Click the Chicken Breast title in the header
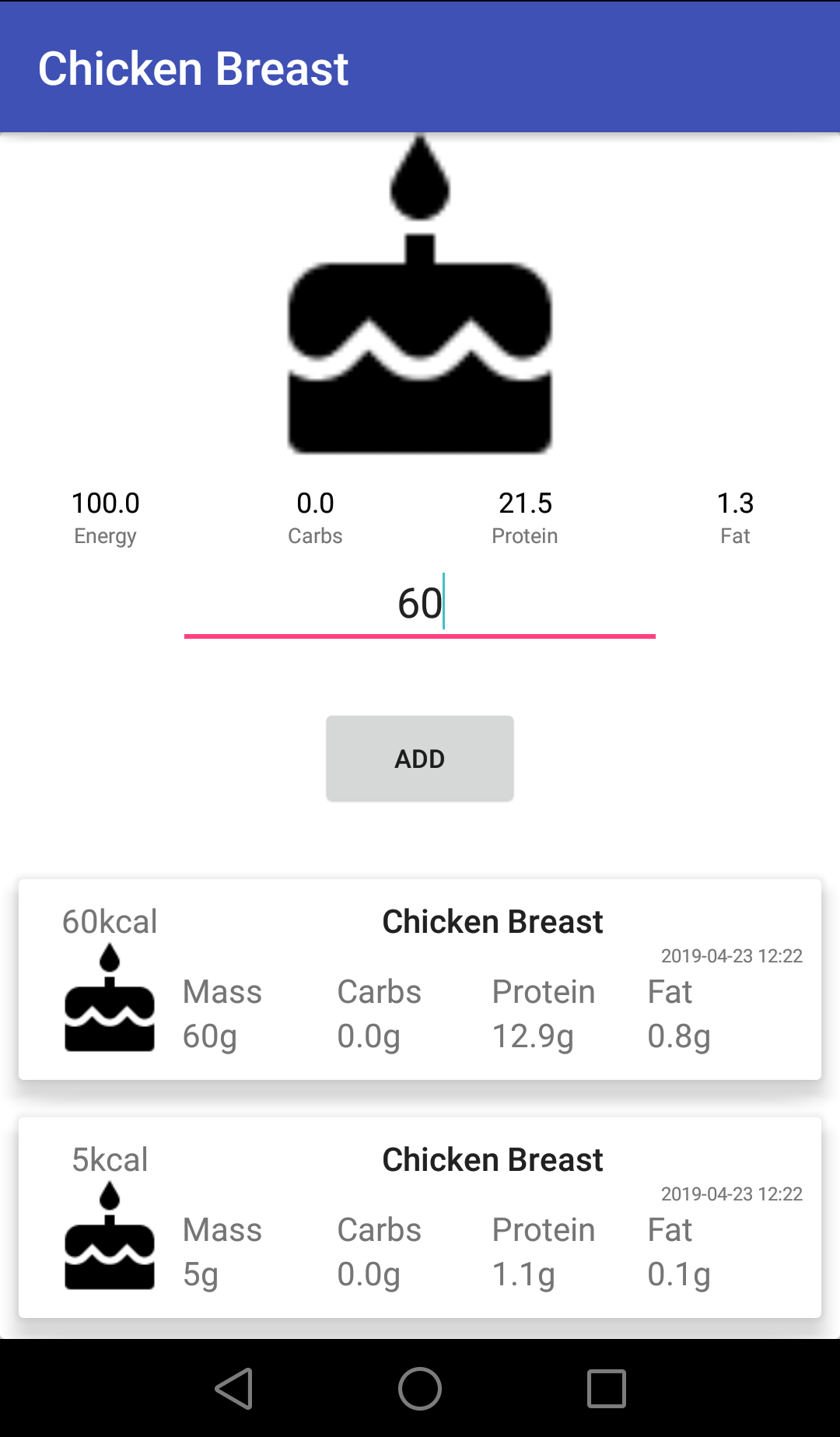The width and height of the screenshot is (840, 1437). [194, 68]
